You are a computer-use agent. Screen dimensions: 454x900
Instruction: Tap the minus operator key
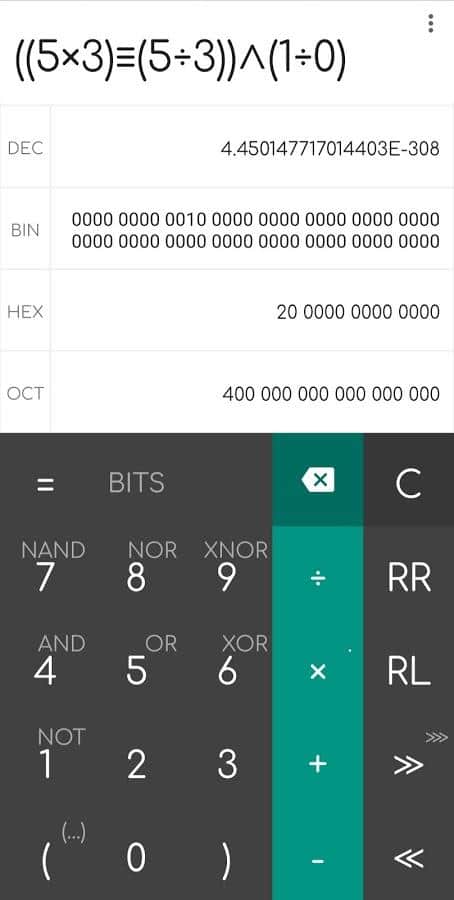point(318,860)
